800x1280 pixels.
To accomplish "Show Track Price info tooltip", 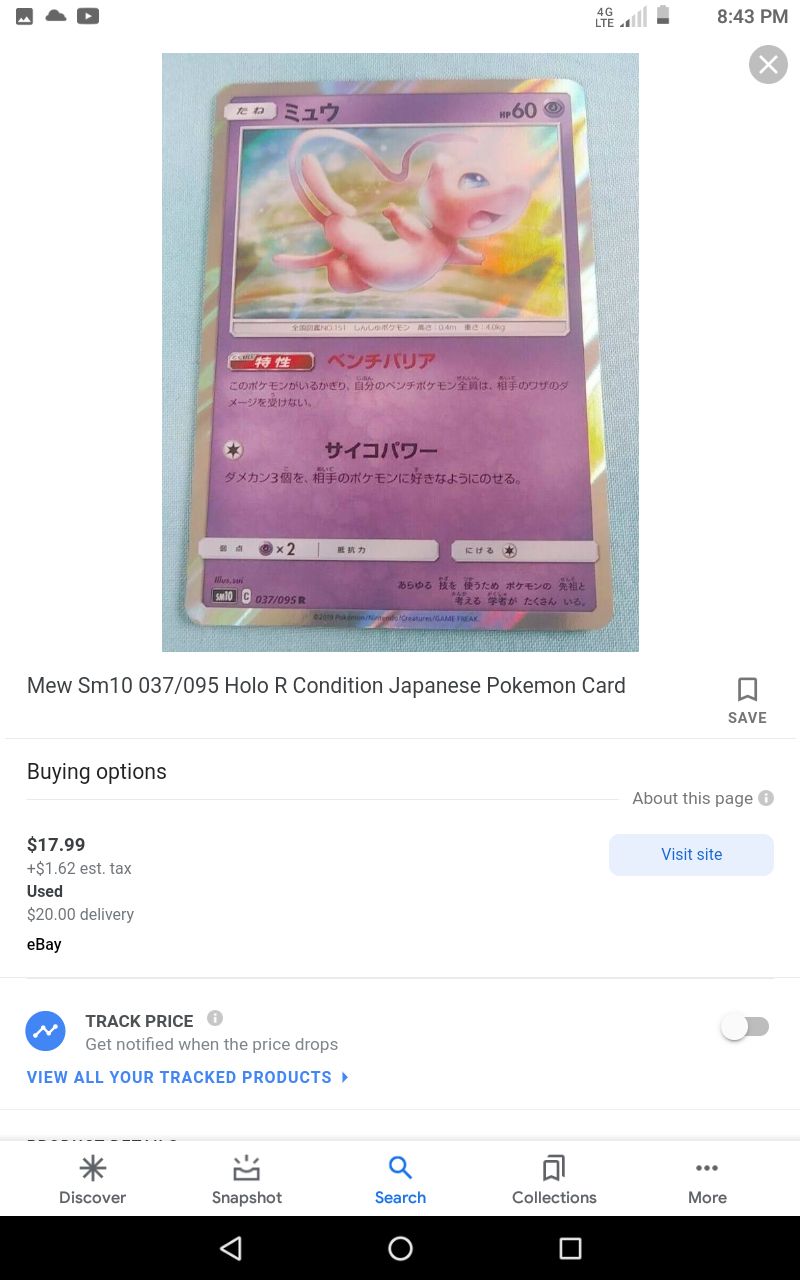I will click(x=215, y=1018).
